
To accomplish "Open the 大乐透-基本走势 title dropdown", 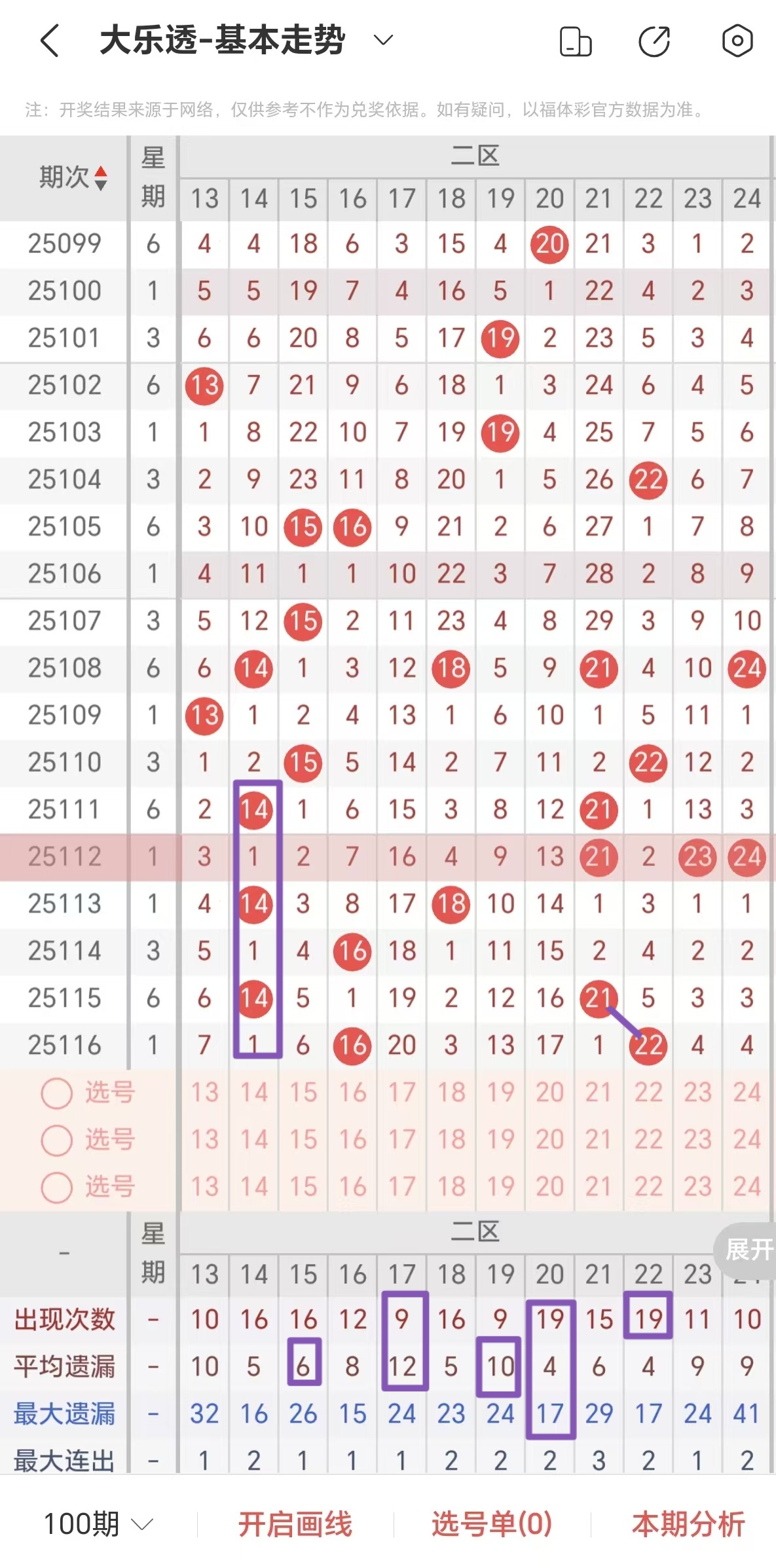I will [x=382, y=41].
